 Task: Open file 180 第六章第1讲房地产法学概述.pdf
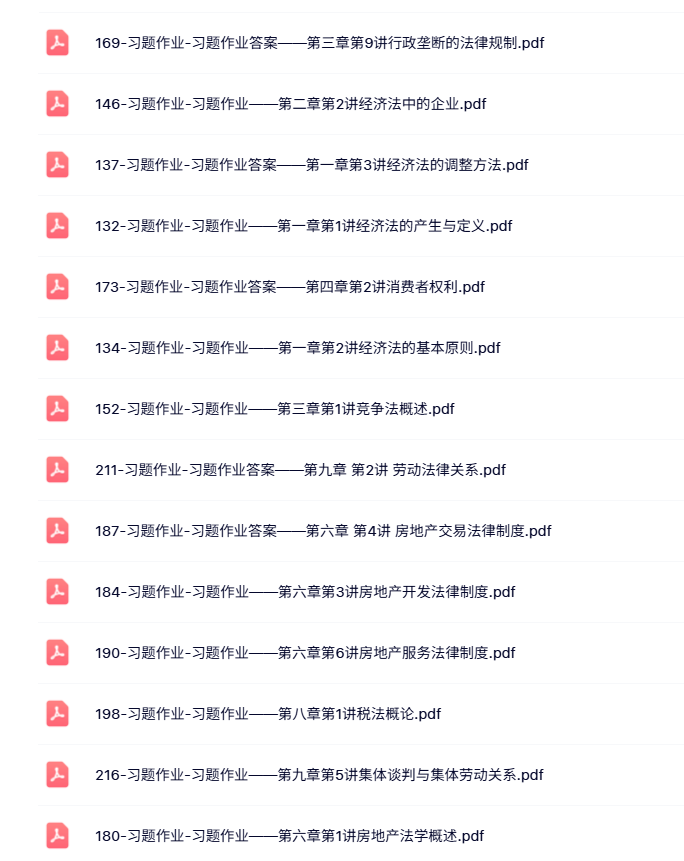coord(289,836)
